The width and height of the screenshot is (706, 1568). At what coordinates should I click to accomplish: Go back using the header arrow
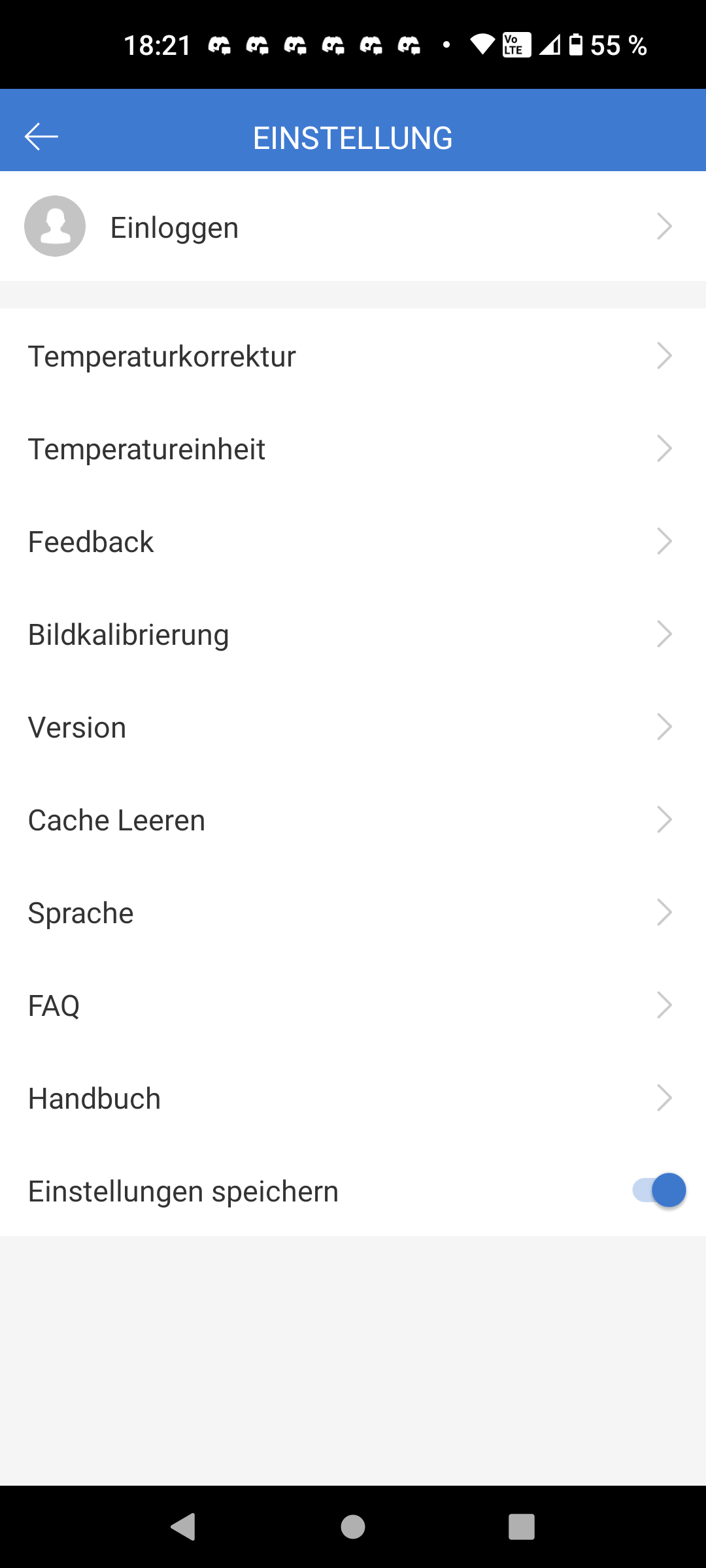pyautogui.click(x=41, y=137)
